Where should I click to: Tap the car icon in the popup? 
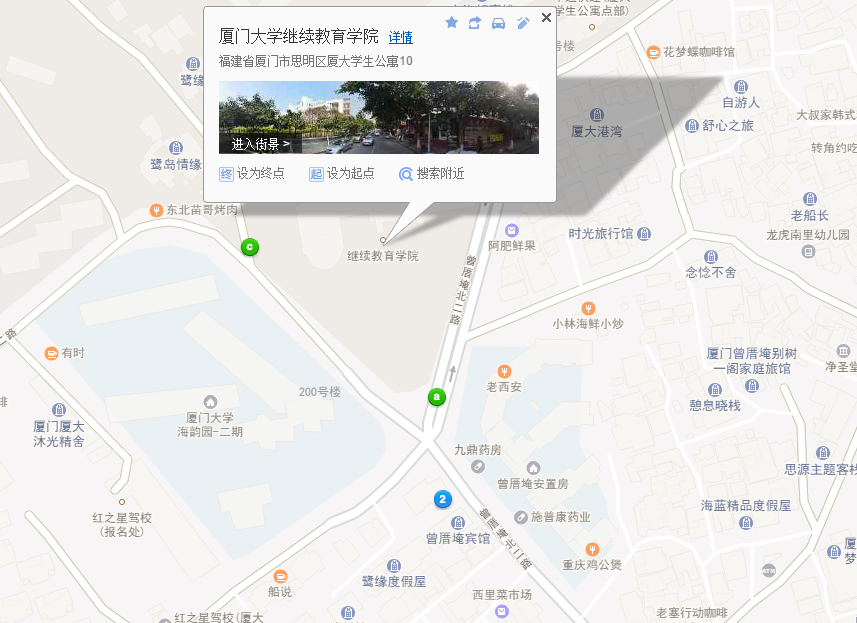[499, 23]
